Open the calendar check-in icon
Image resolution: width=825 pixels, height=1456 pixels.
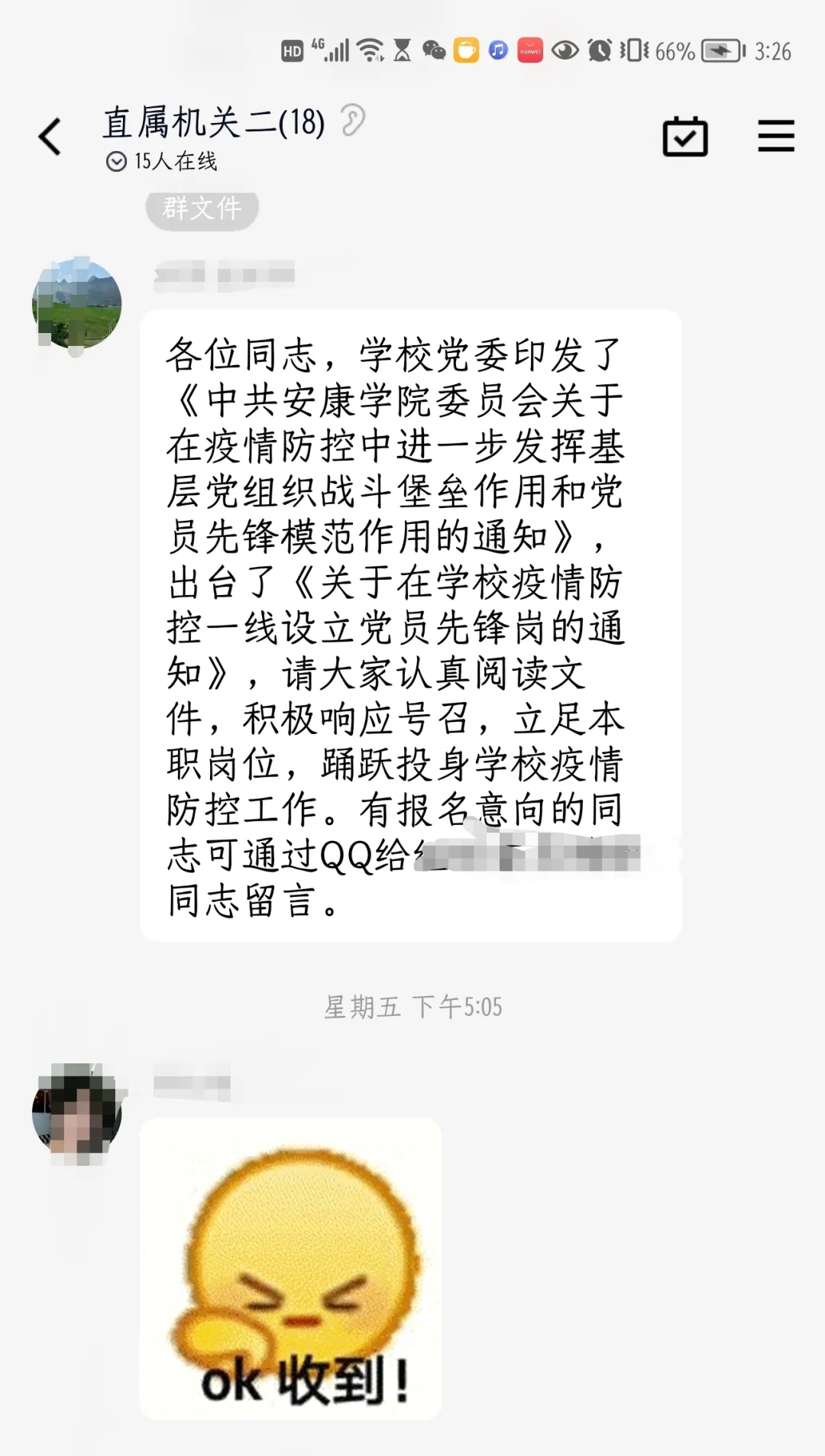click(x=684, y=138)
